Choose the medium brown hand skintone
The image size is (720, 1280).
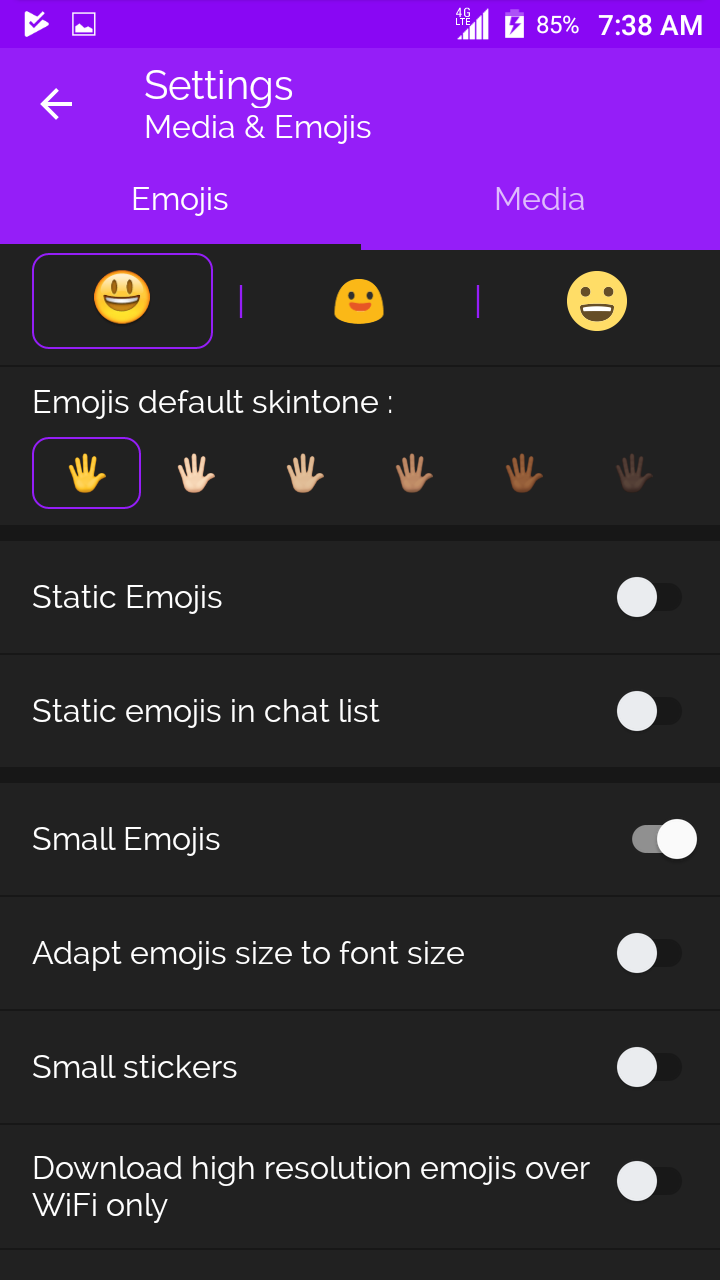(x=414, y=473)
